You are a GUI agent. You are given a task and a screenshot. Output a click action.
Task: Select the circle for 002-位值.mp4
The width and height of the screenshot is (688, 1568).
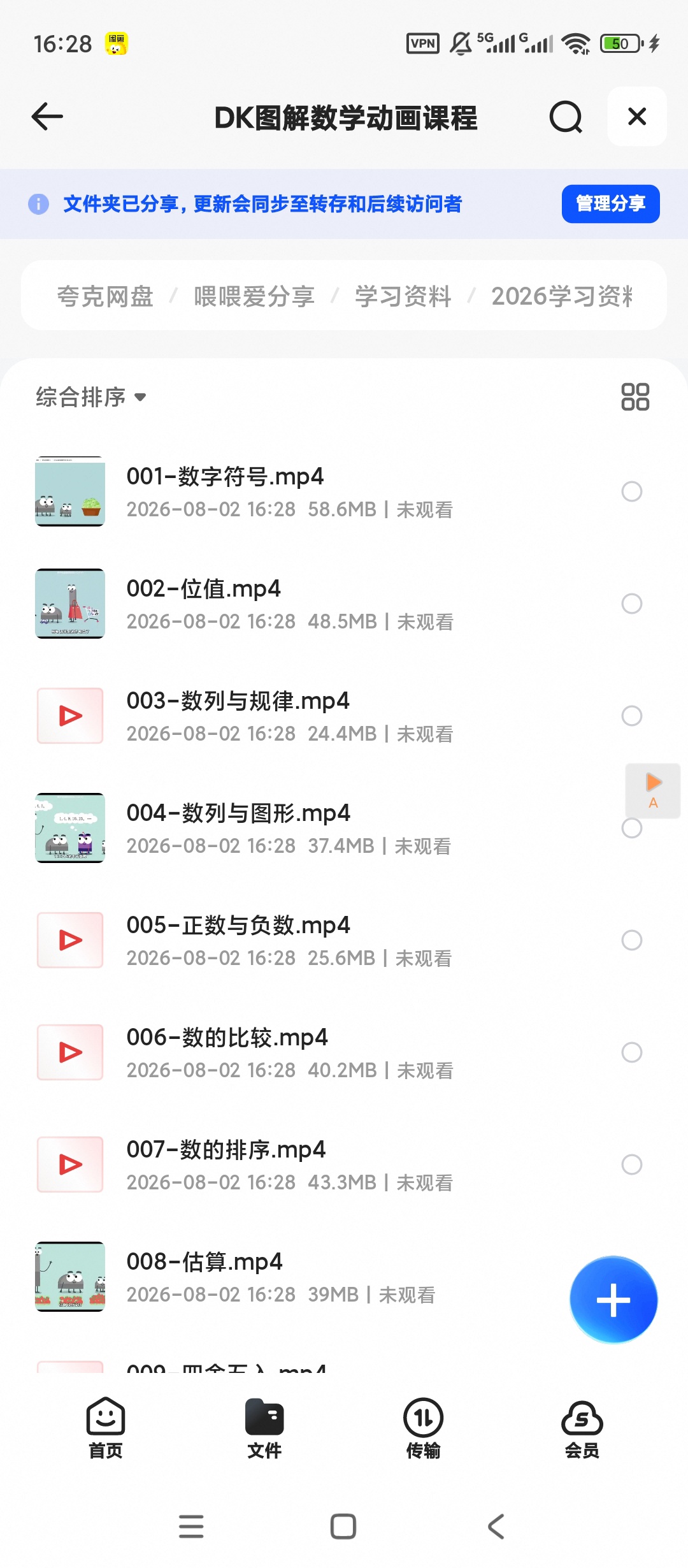[x=631, y=604]
